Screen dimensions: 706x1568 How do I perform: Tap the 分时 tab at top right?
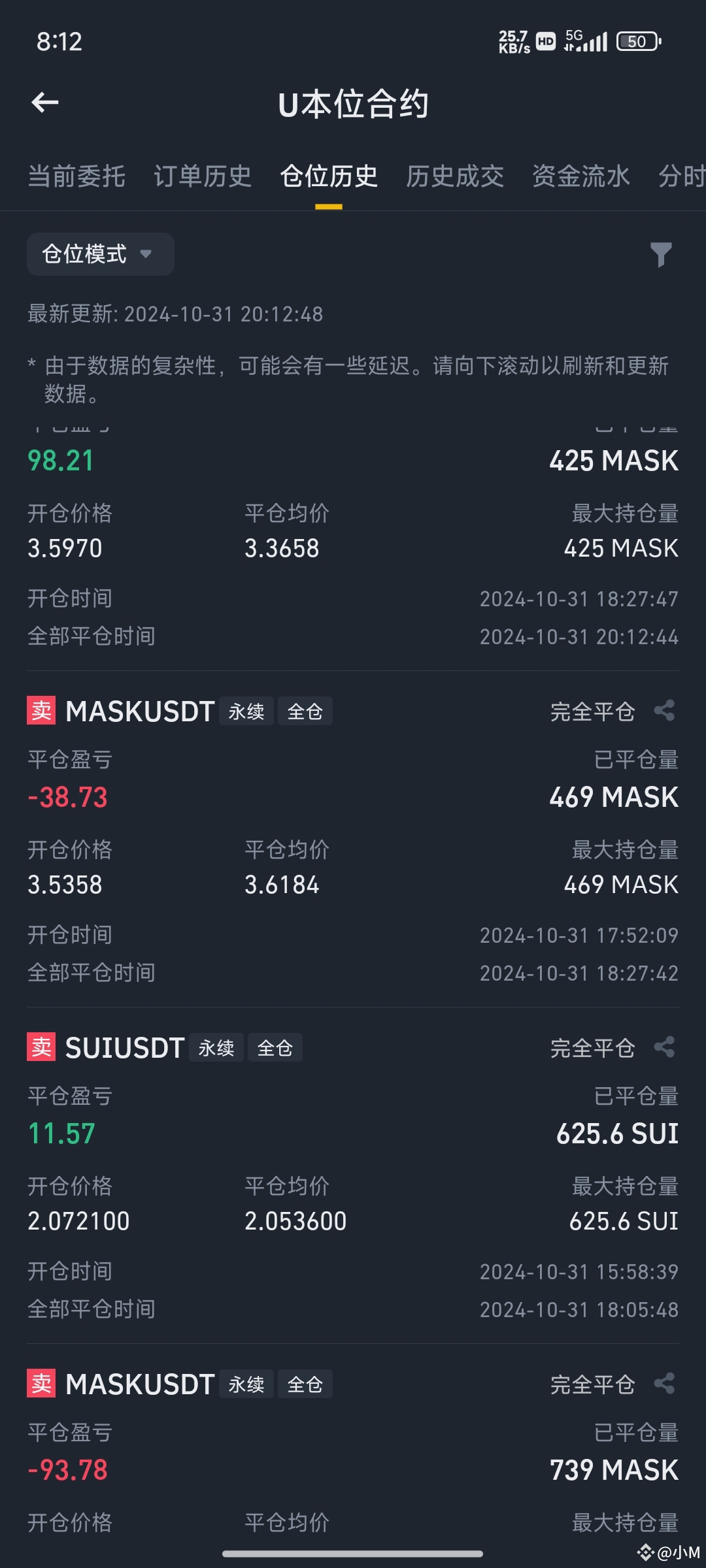(x=680, y=176)
